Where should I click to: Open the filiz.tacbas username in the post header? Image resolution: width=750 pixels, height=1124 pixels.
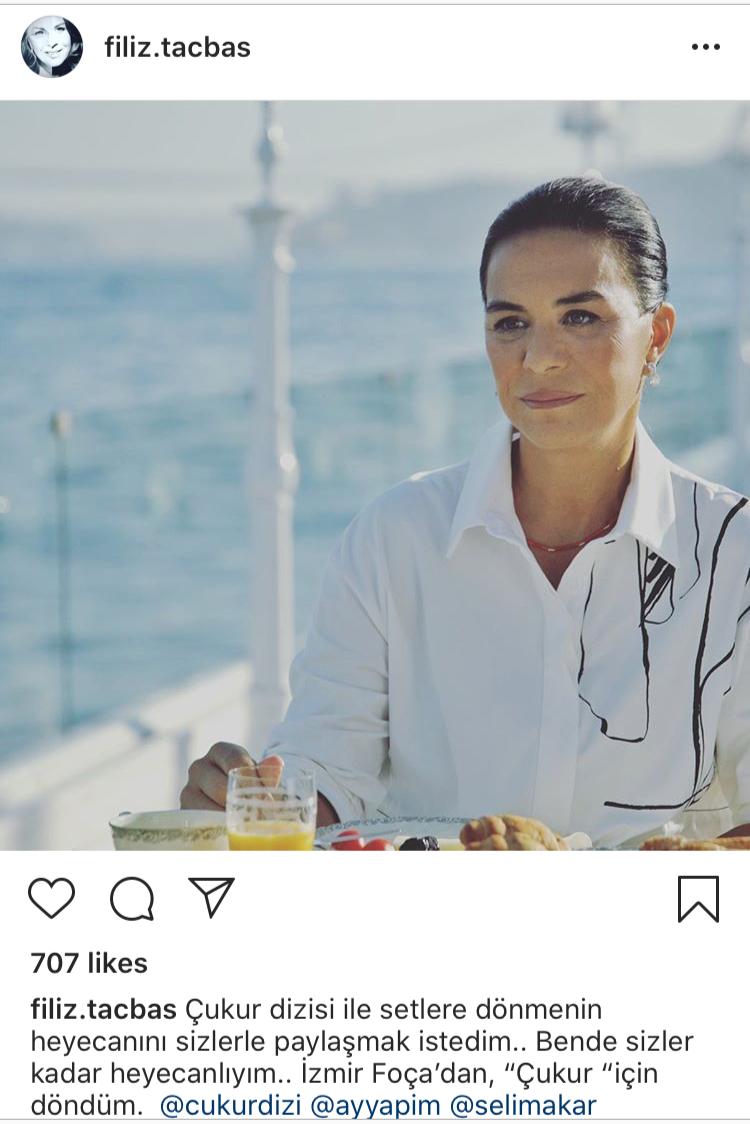tap(177, 47)
